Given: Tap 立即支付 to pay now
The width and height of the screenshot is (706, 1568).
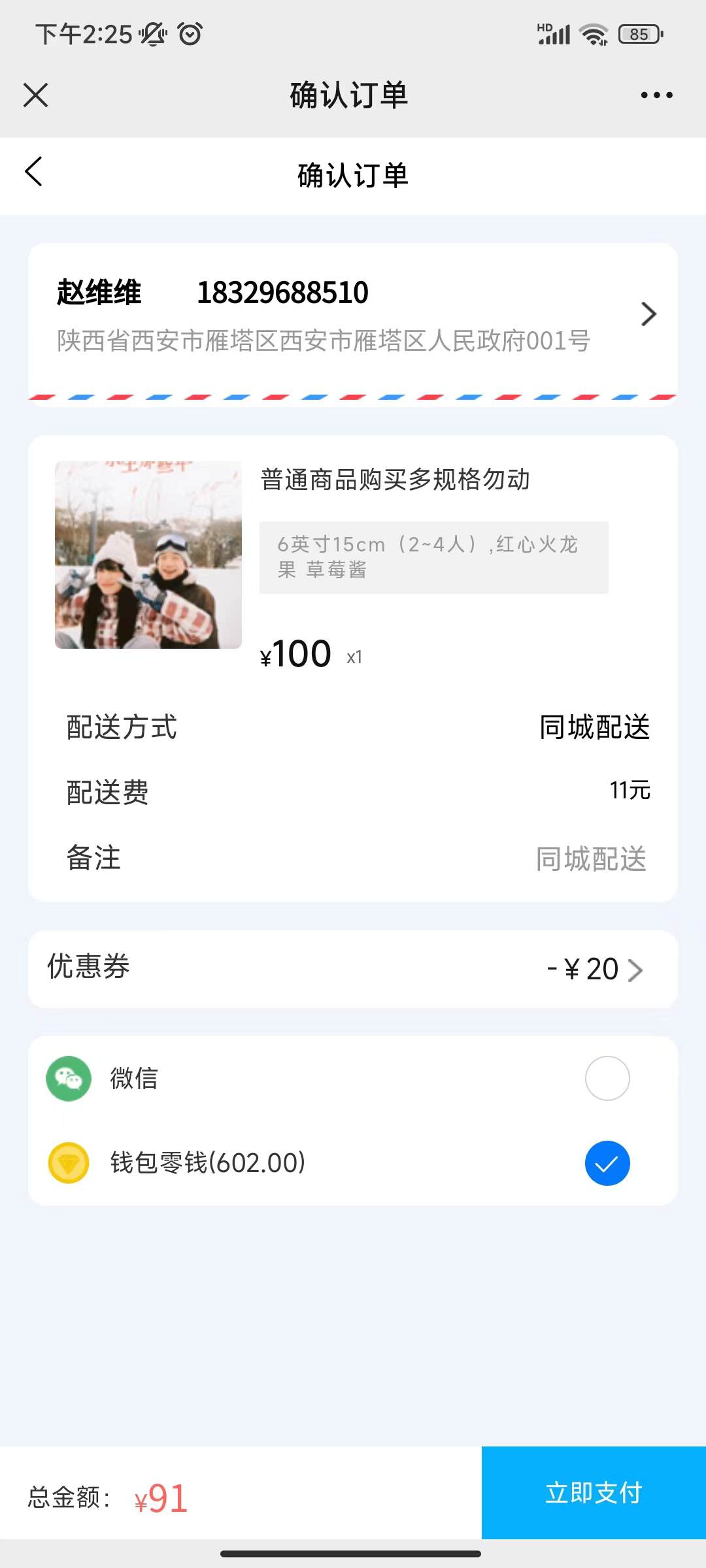Looking at the screenshot, I should pyautogui.click(x=594, y=1492).
